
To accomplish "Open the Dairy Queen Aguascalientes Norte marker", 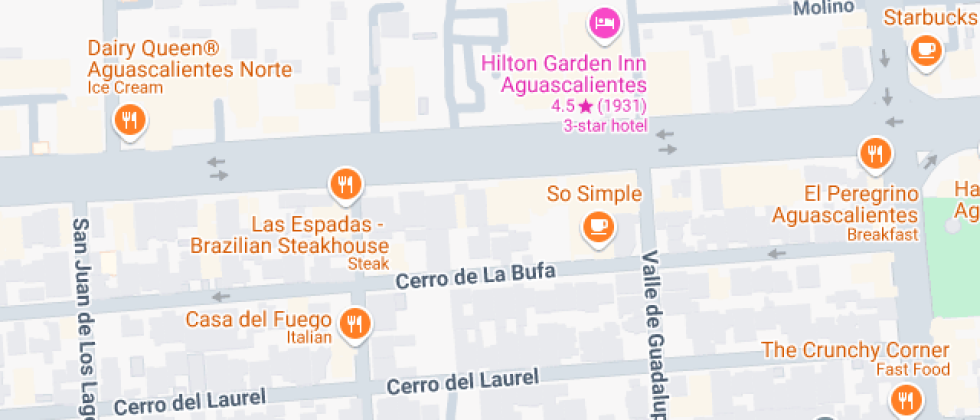I will coord(128,121).
